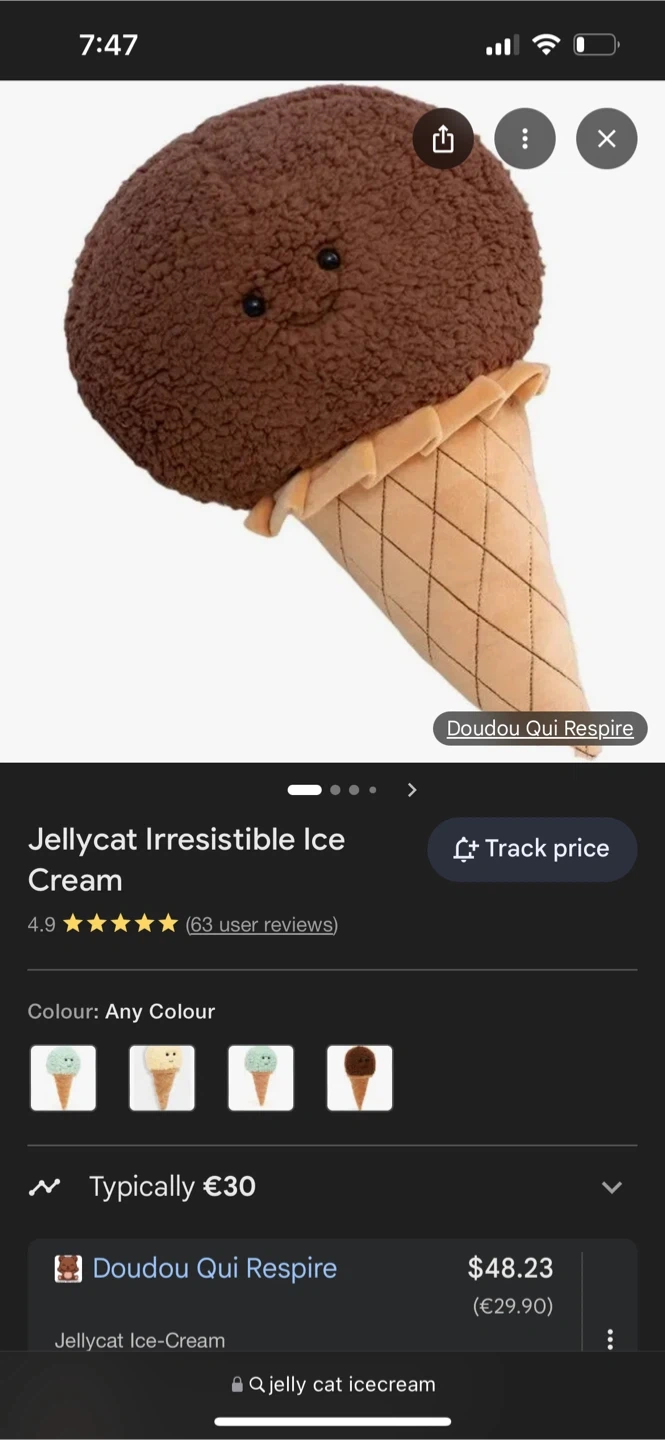The image size is (665, 1440).
Task: Tap the Track price button
Action: click(x=532, y=849)
